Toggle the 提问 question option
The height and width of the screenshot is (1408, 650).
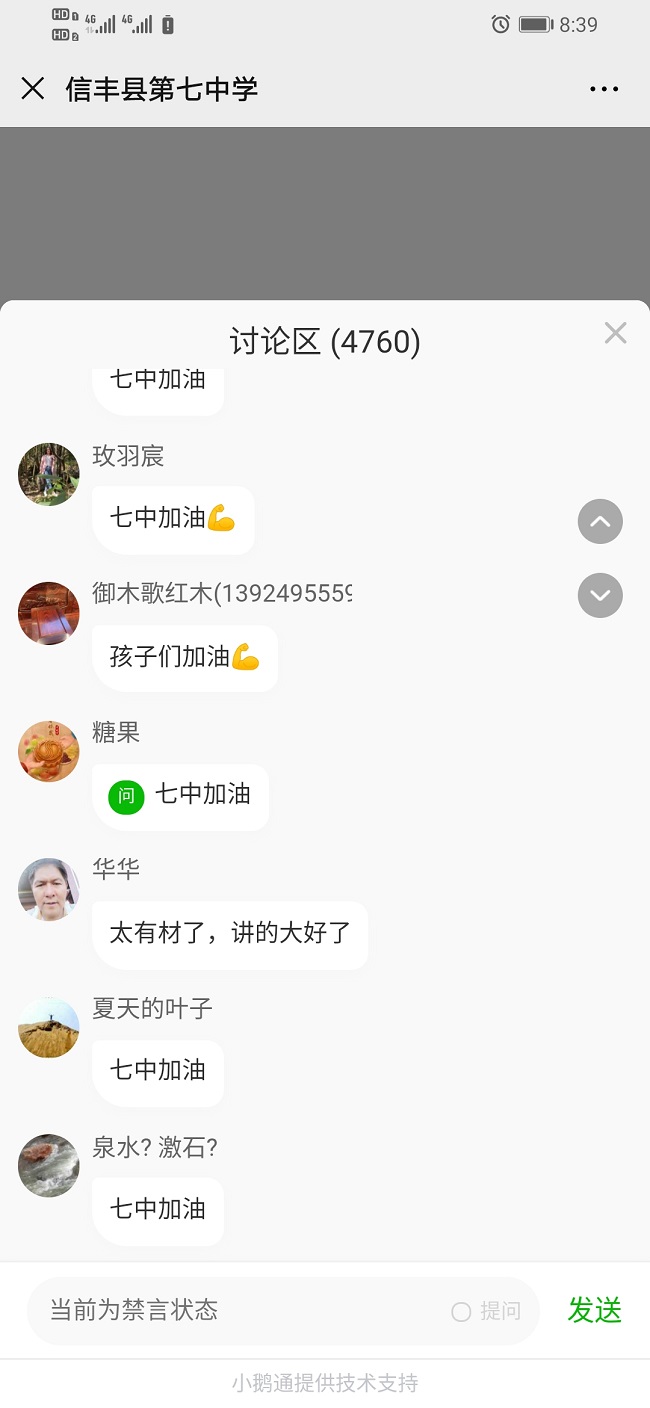[486, 1311]
